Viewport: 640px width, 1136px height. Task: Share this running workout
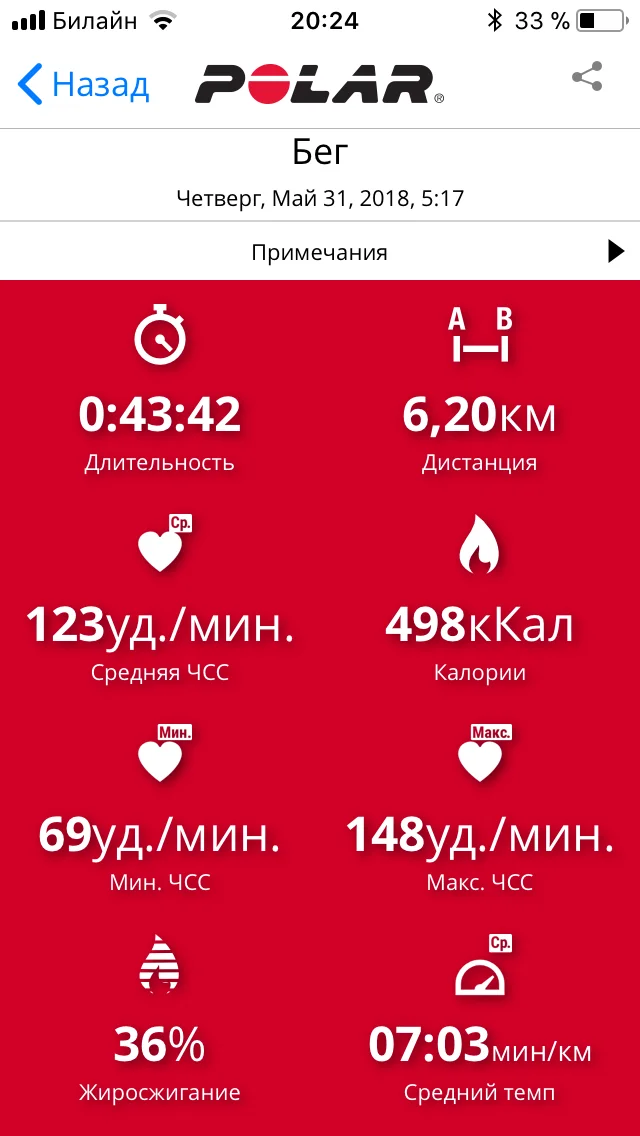tap(587, 77)
